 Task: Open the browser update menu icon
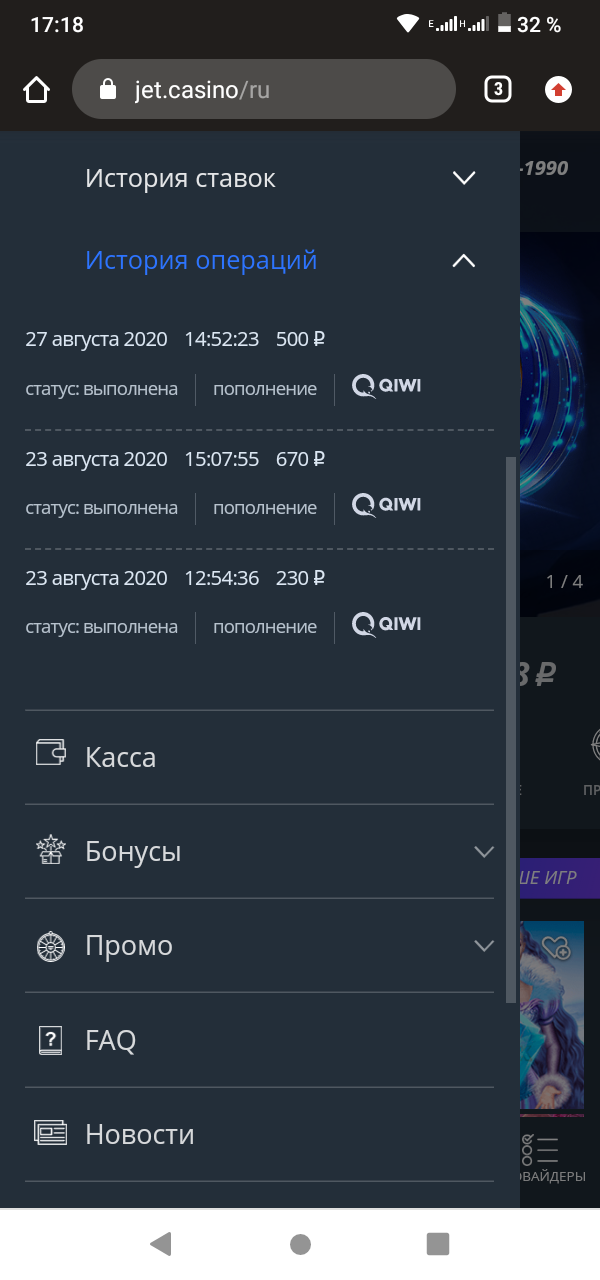click(x=558, y=90)
